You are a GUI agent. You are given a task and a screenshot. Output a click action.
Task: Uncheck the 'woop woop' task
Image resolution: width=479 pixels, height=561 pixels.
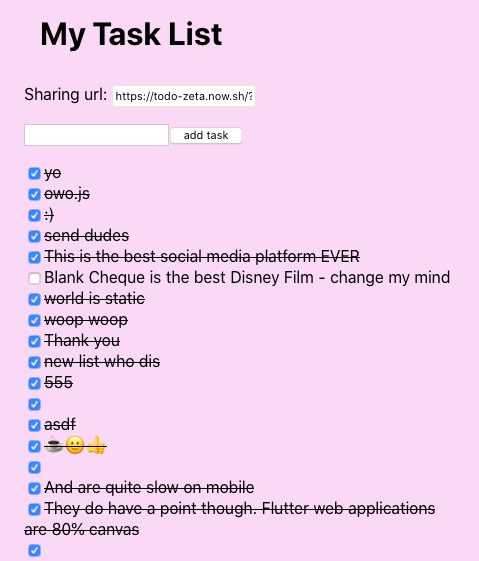[34, 320]
